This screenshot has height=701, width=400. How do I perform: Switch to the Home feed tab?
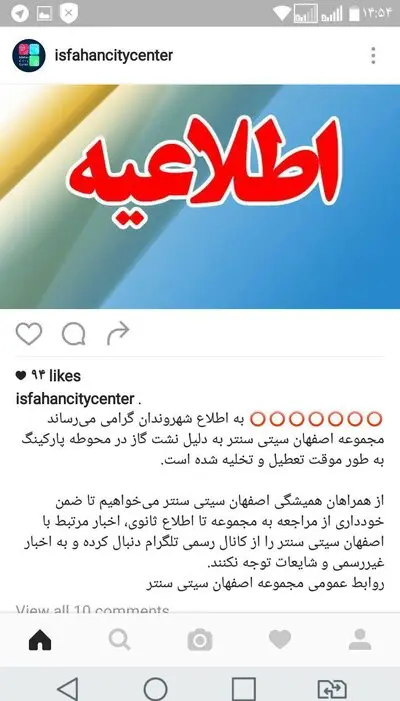point(40,640)
